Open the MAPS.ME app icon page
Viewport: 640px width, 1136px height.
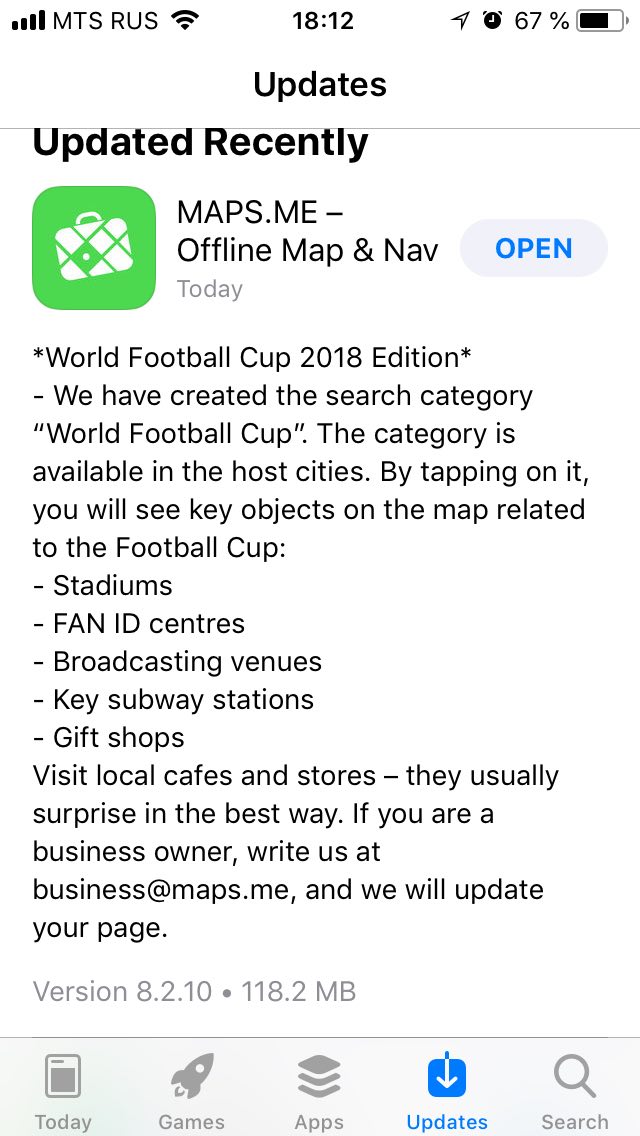(x=94, y=248)
